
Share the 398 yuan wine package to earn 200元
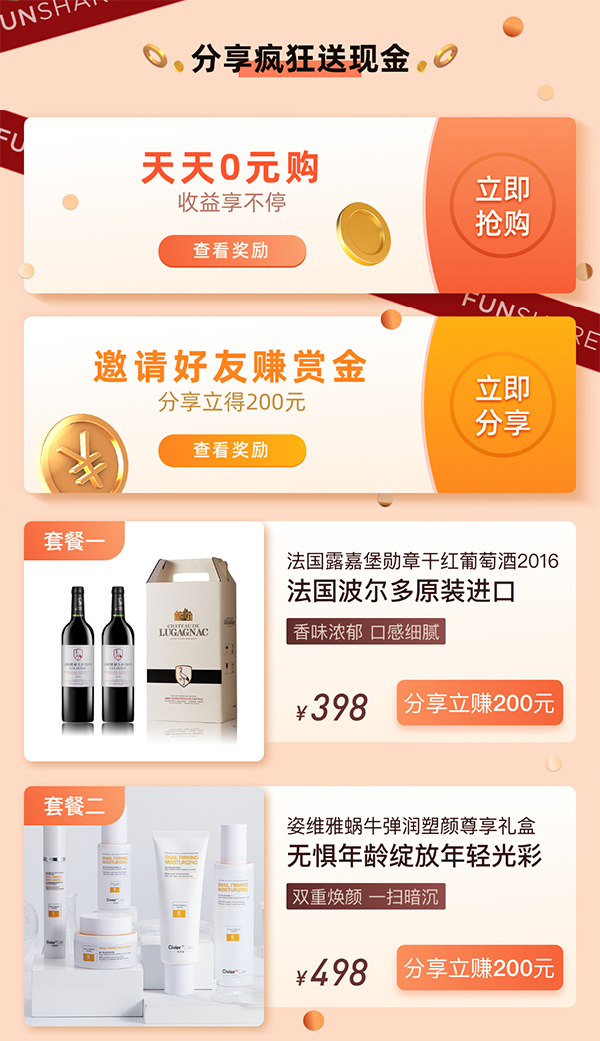[x=479, y=703]
